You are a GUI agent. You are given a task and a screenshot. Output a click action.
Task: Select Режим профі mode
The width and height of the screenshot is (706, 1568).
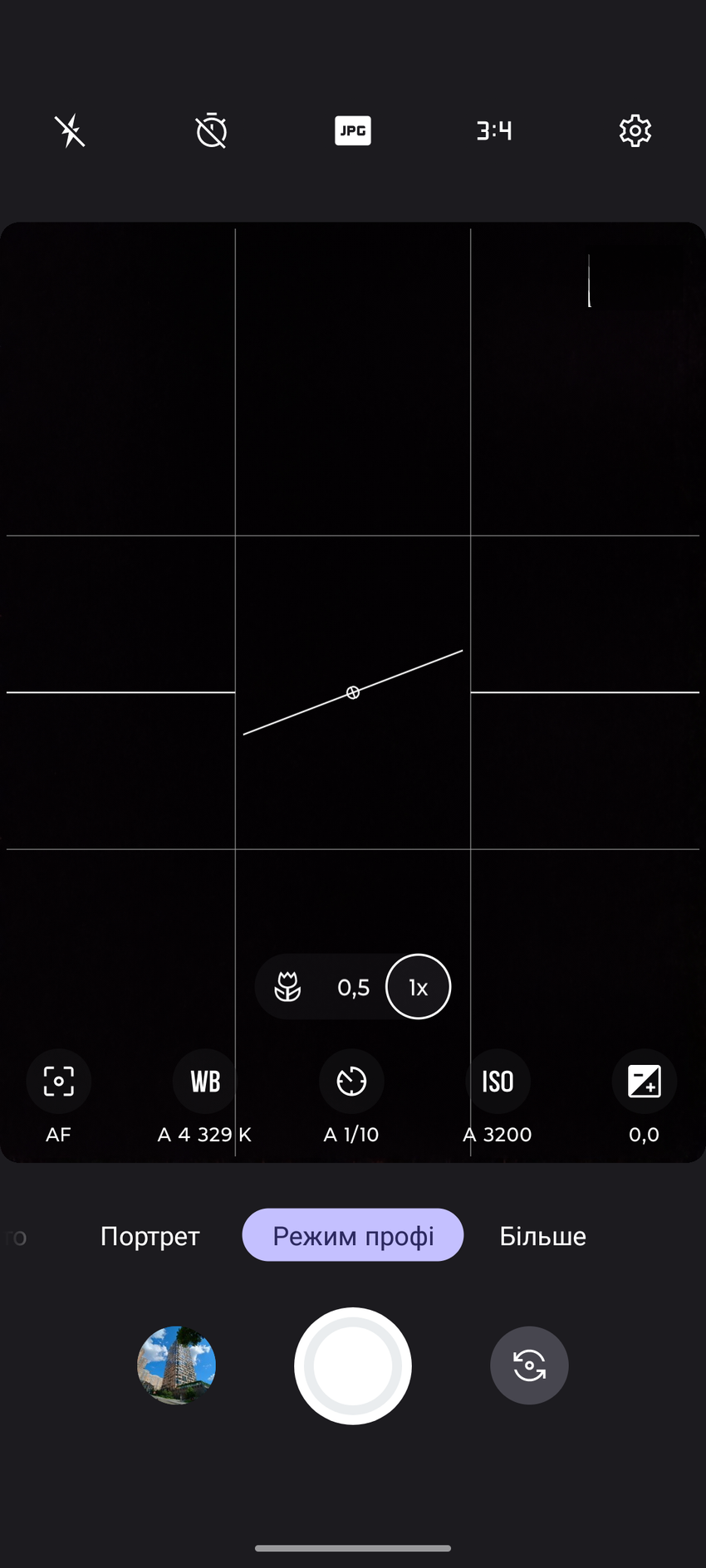(353, 1236)
